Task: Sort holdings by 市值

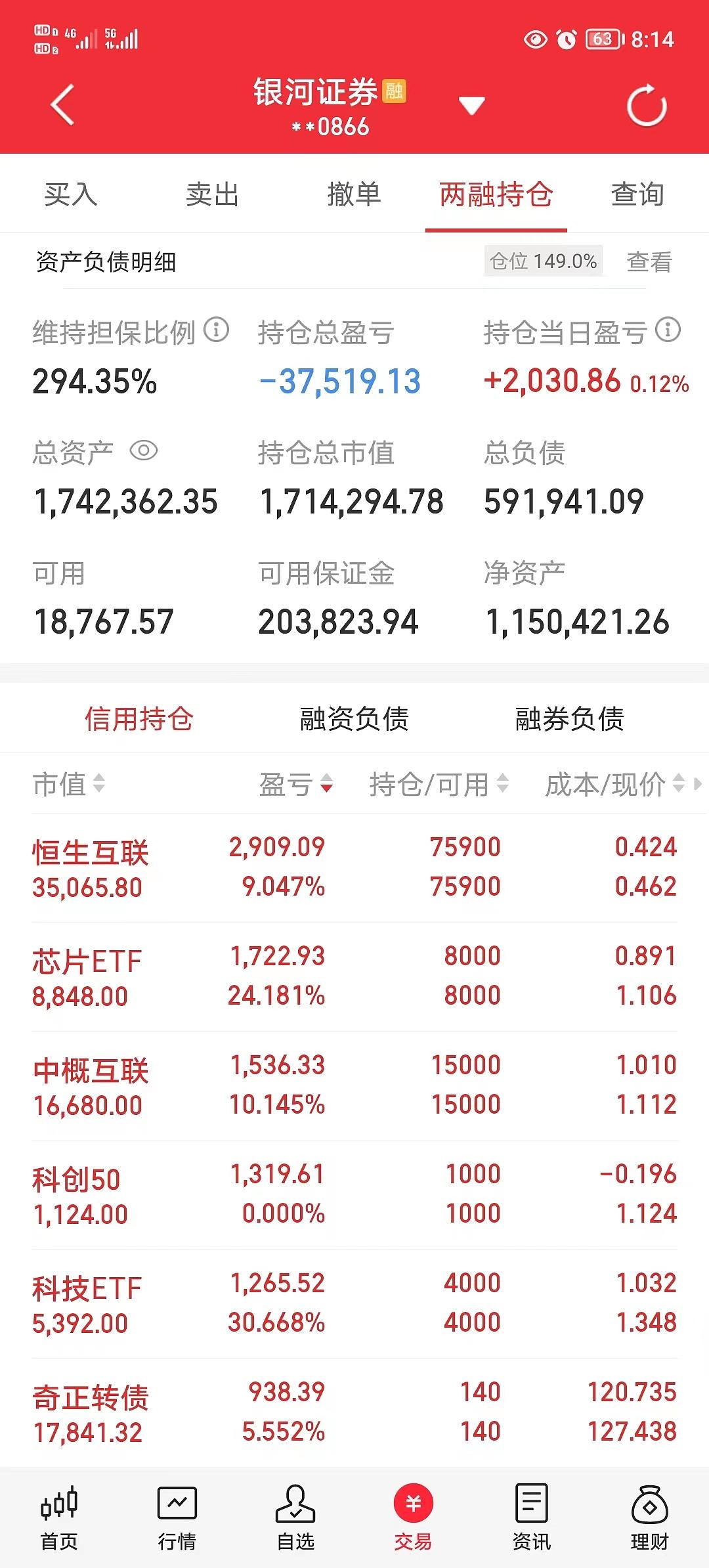Action: tap(68, 784)
